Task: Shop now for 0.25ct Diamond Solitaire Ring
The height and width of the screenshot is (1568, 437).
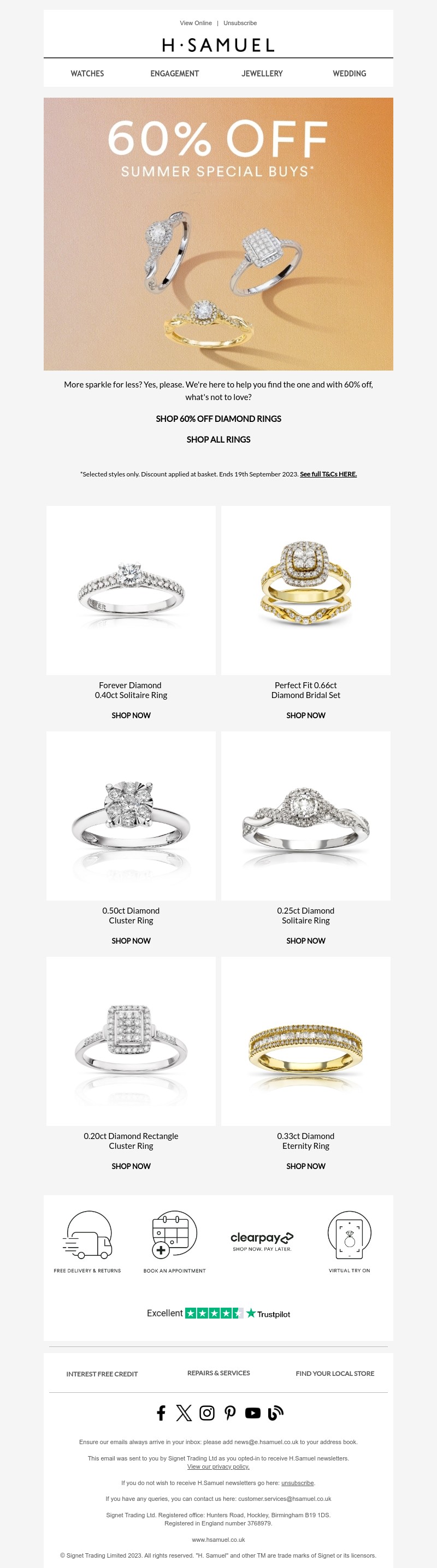Action: (305, 940)
